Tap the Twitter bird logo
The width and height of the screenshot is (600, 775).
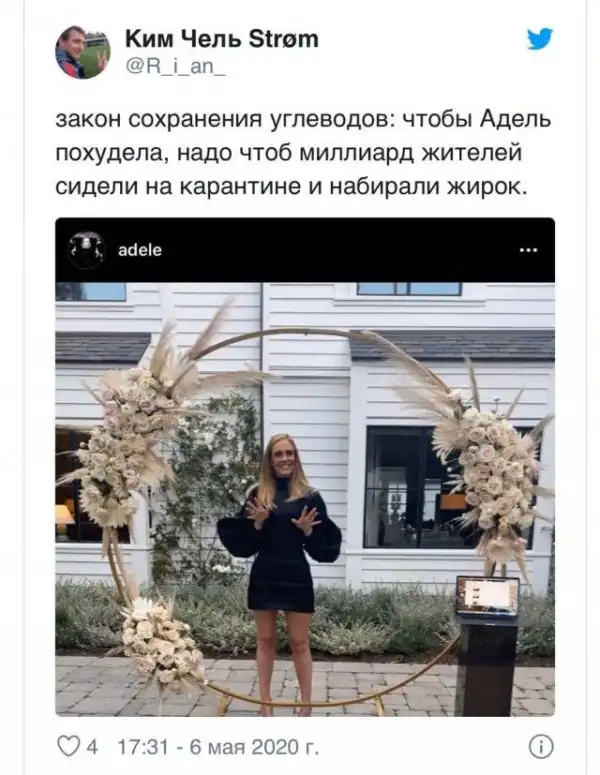coord(540,37)
